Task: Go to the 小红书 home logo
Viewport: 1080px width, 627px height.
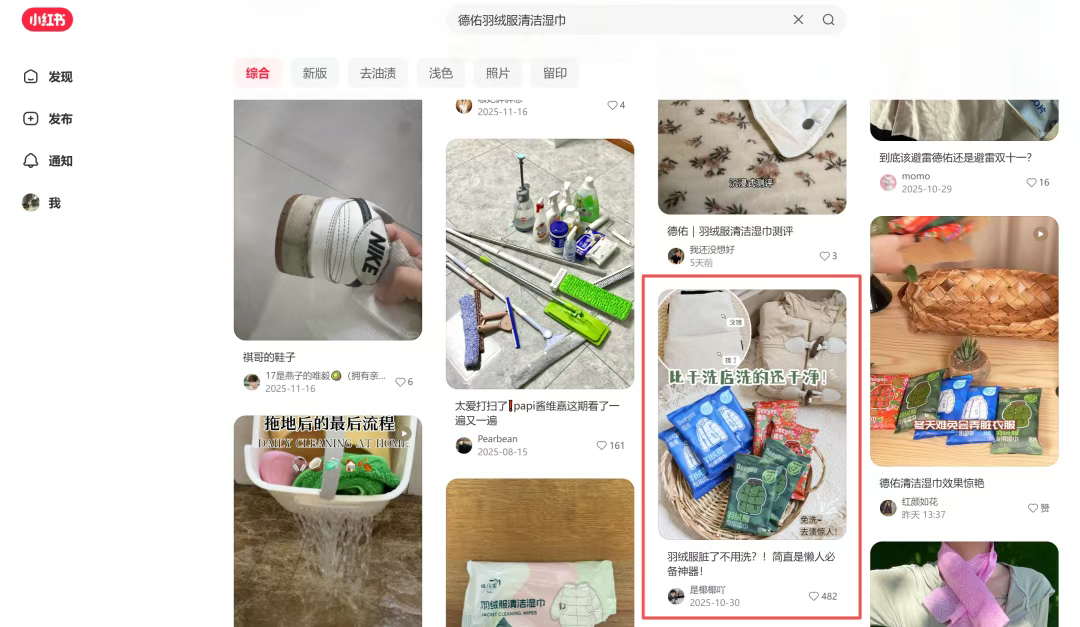Action: point(47,20)
